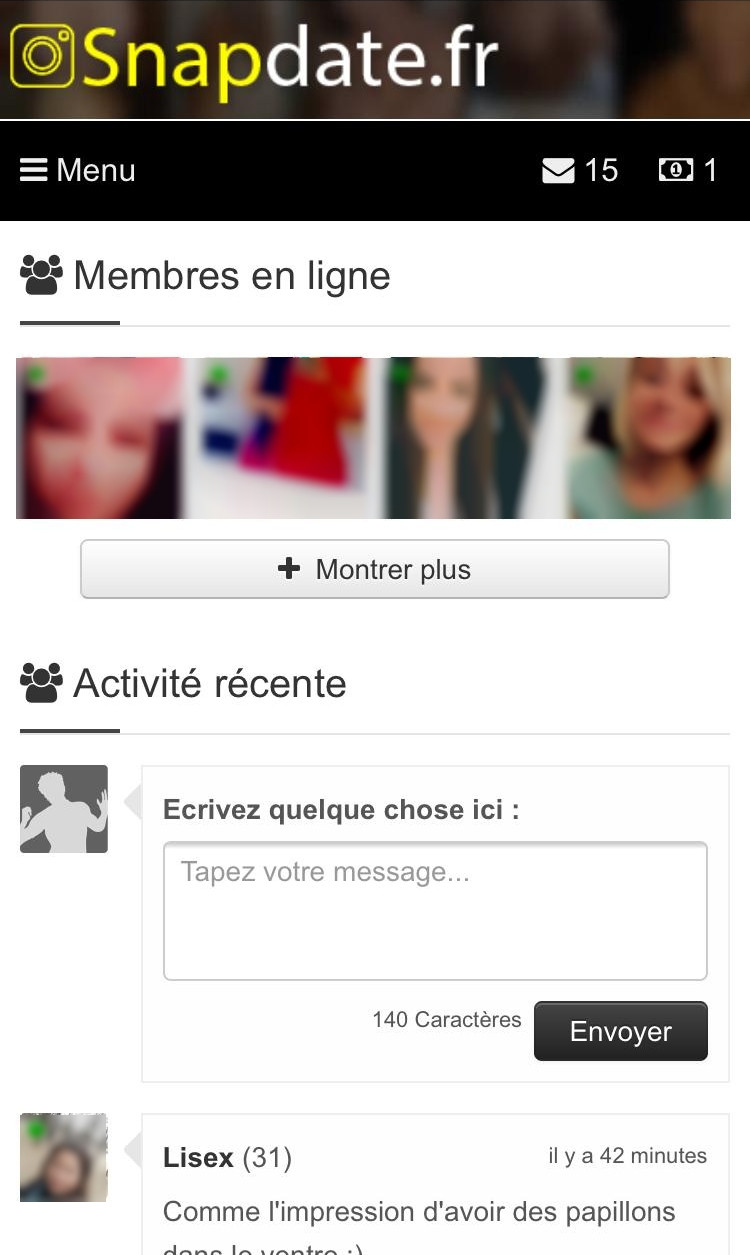Viewport: 750px width, 1255px height.
Task: Tap your own silhouette avatar
Action: point(64,809)
